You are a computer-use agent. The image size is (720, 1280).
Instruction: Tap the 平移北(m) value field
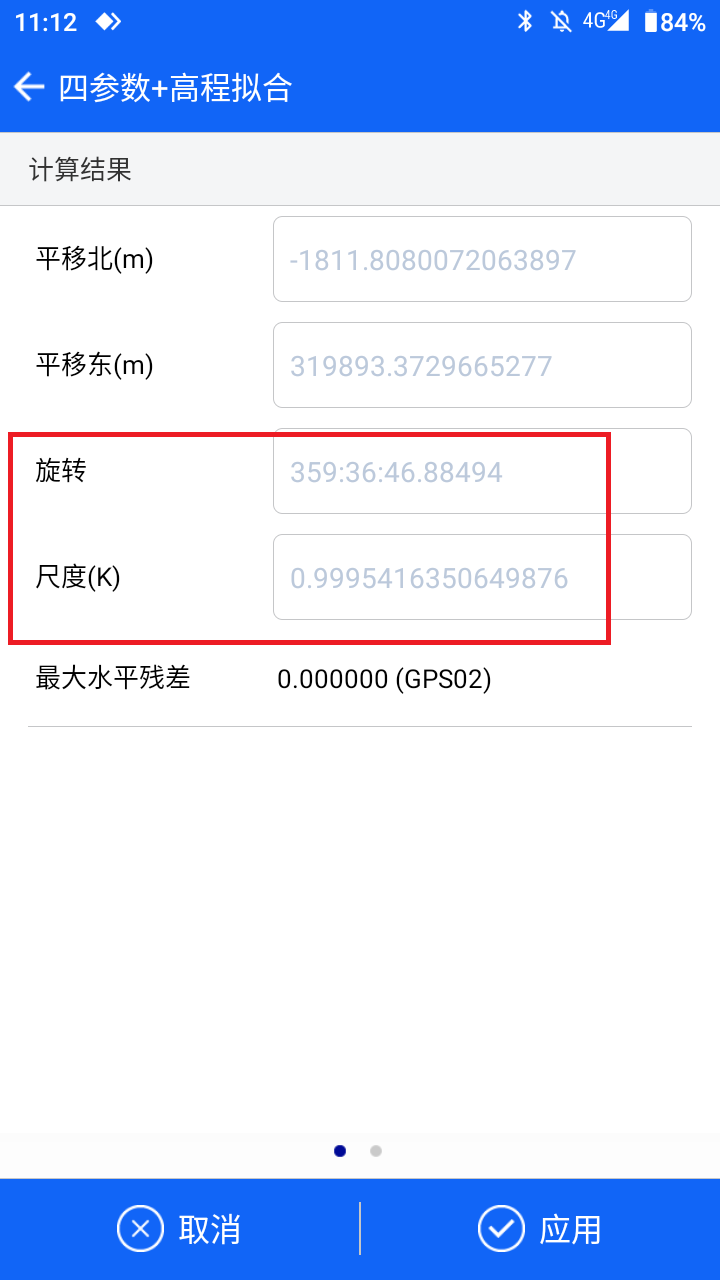482,259
